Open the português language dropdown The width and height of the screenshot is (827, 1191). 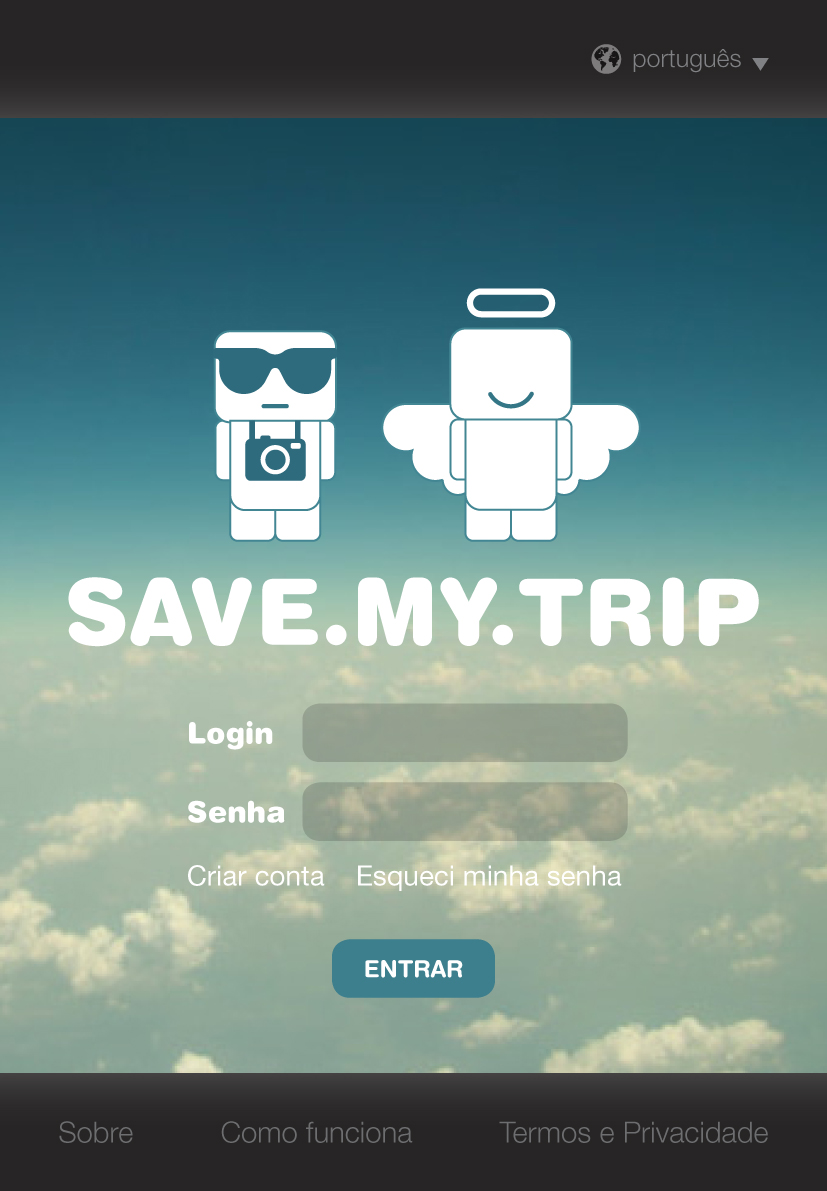pos(683,60)
